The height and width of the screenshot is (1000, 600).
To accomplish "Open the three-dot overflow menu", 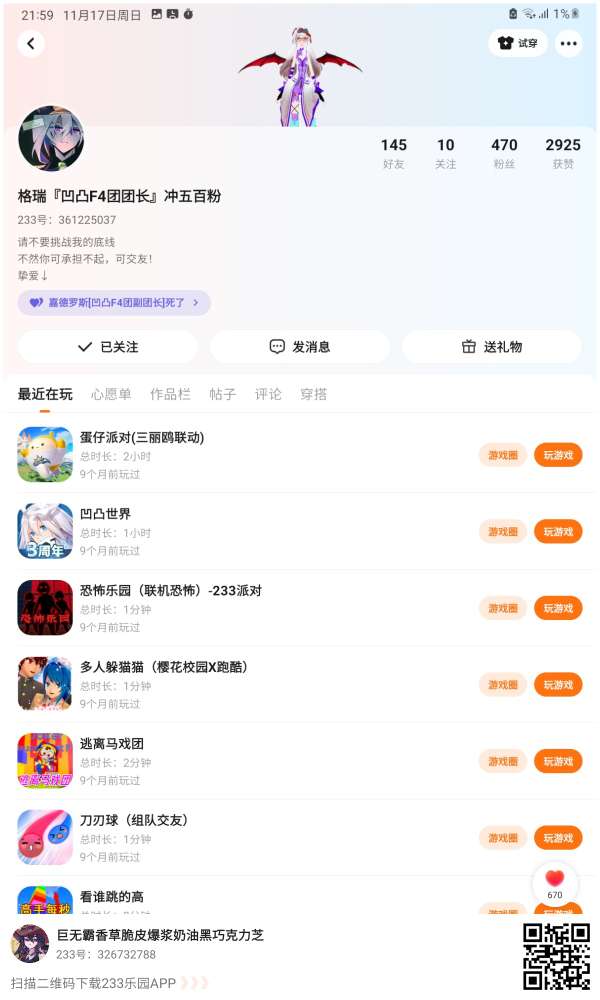I will coord(569,43).
